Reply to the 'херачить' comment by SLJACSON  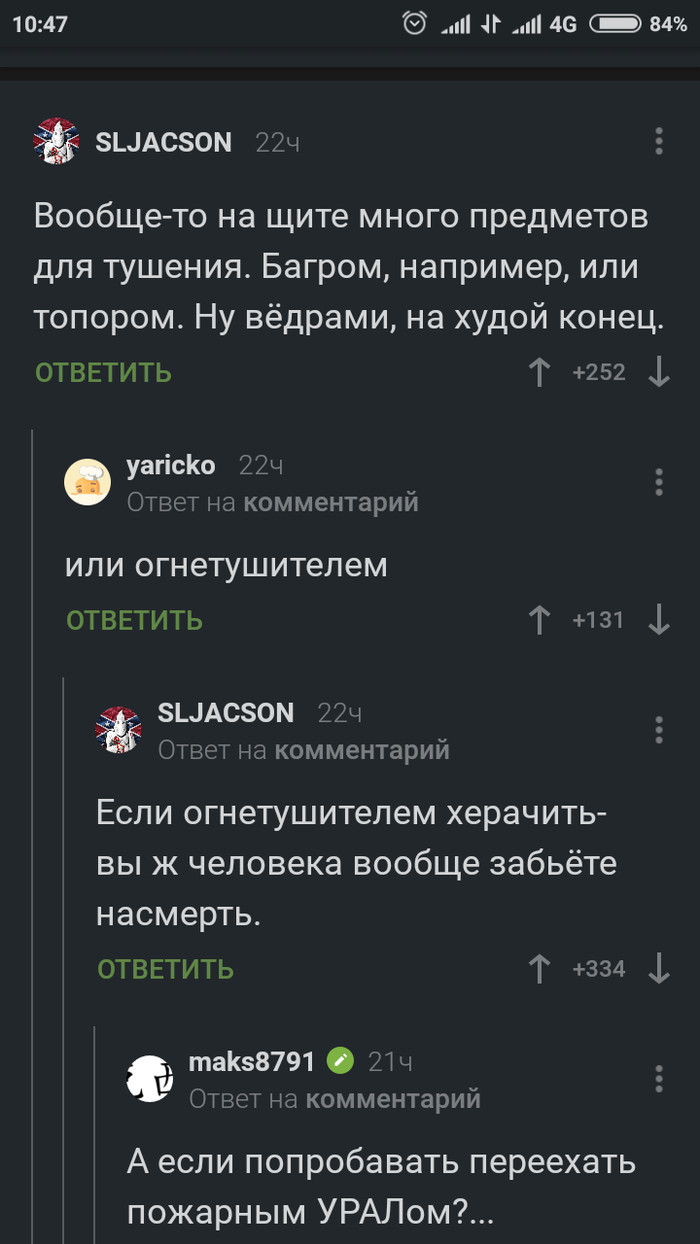tap(165, 969)
